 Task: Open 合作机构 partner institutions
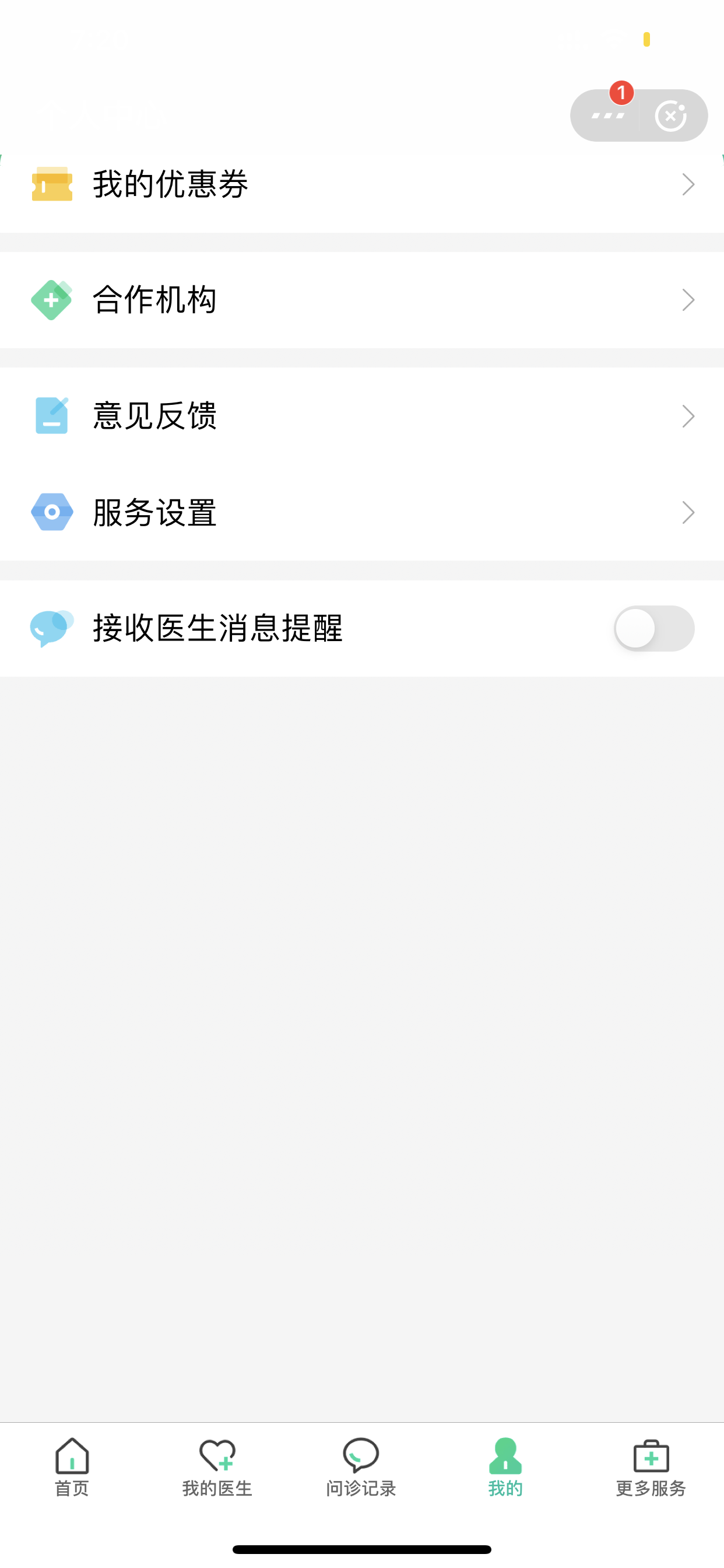tap(362, 300)
